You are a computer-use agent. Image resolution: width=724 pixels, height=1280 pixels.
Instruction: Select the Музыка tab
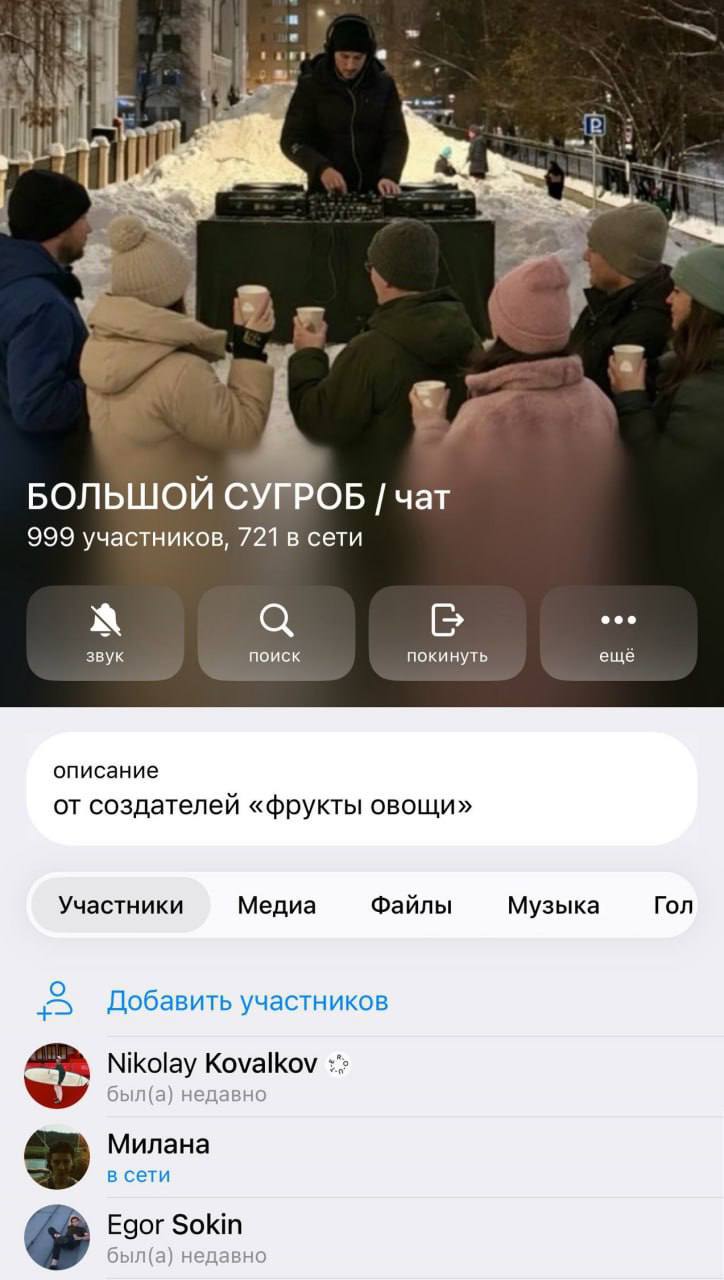click(553, 905)
